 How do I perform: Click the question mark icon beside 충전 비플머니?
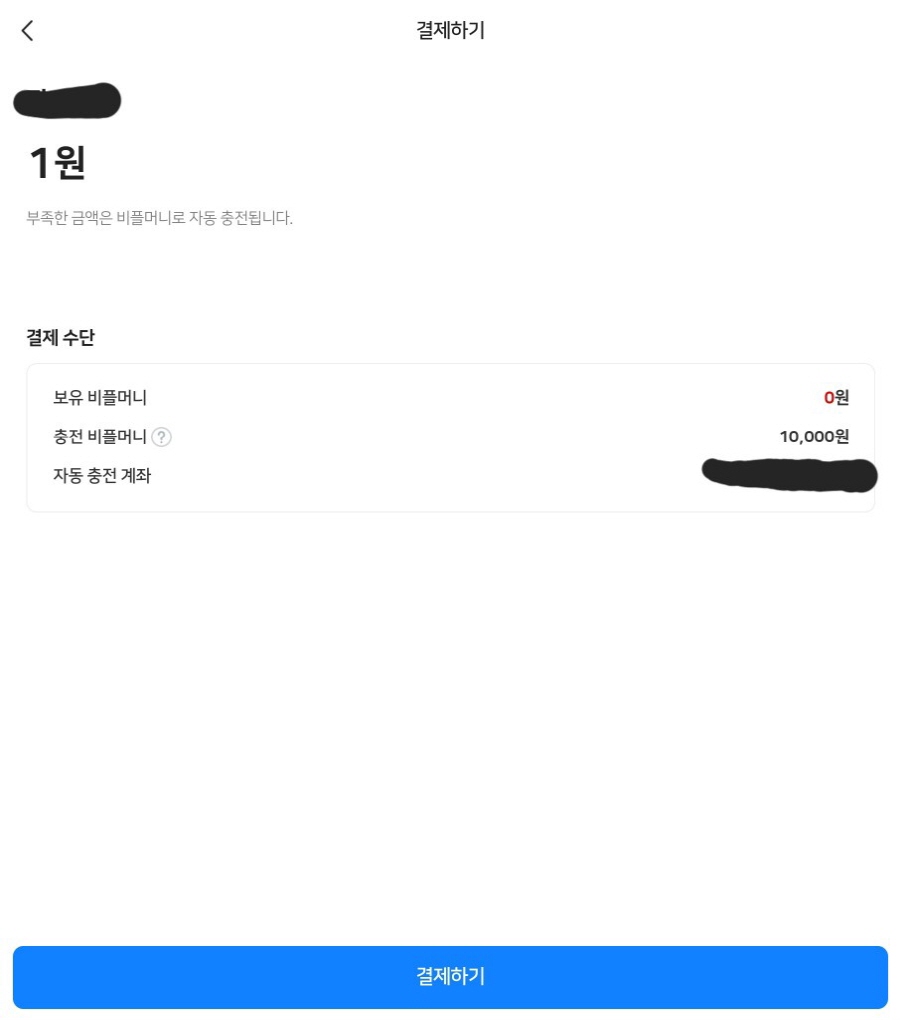[x=161, y=437]
